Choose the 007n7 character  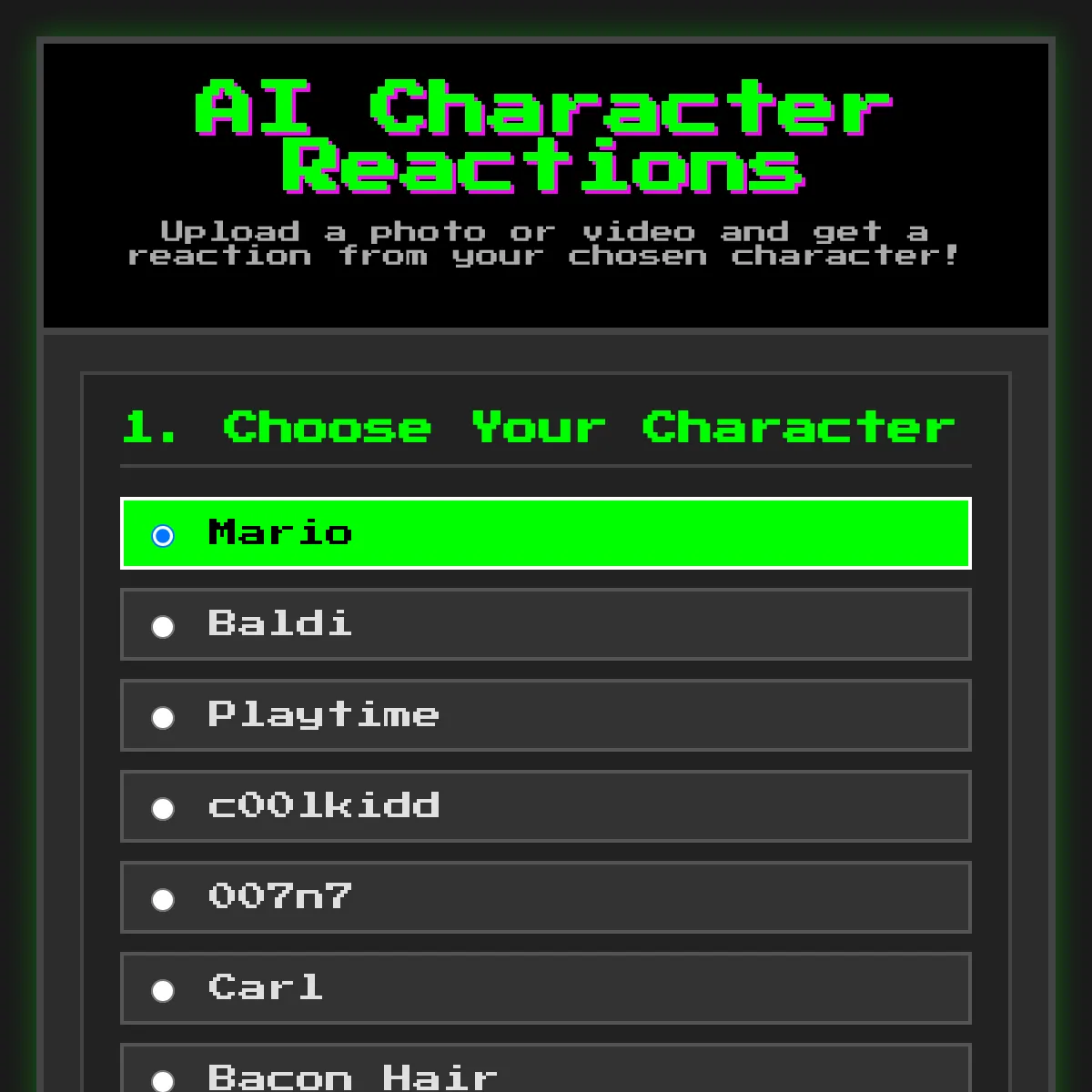[x=163, y=899]
